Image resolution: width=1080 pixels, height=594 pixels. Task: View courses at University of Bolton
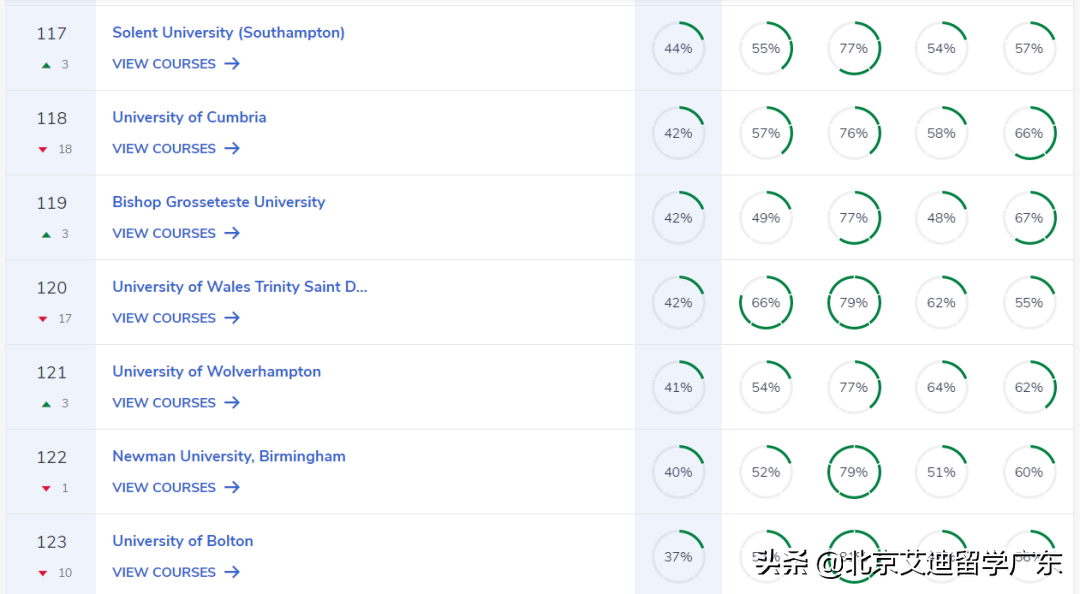[x=176, y=573]
